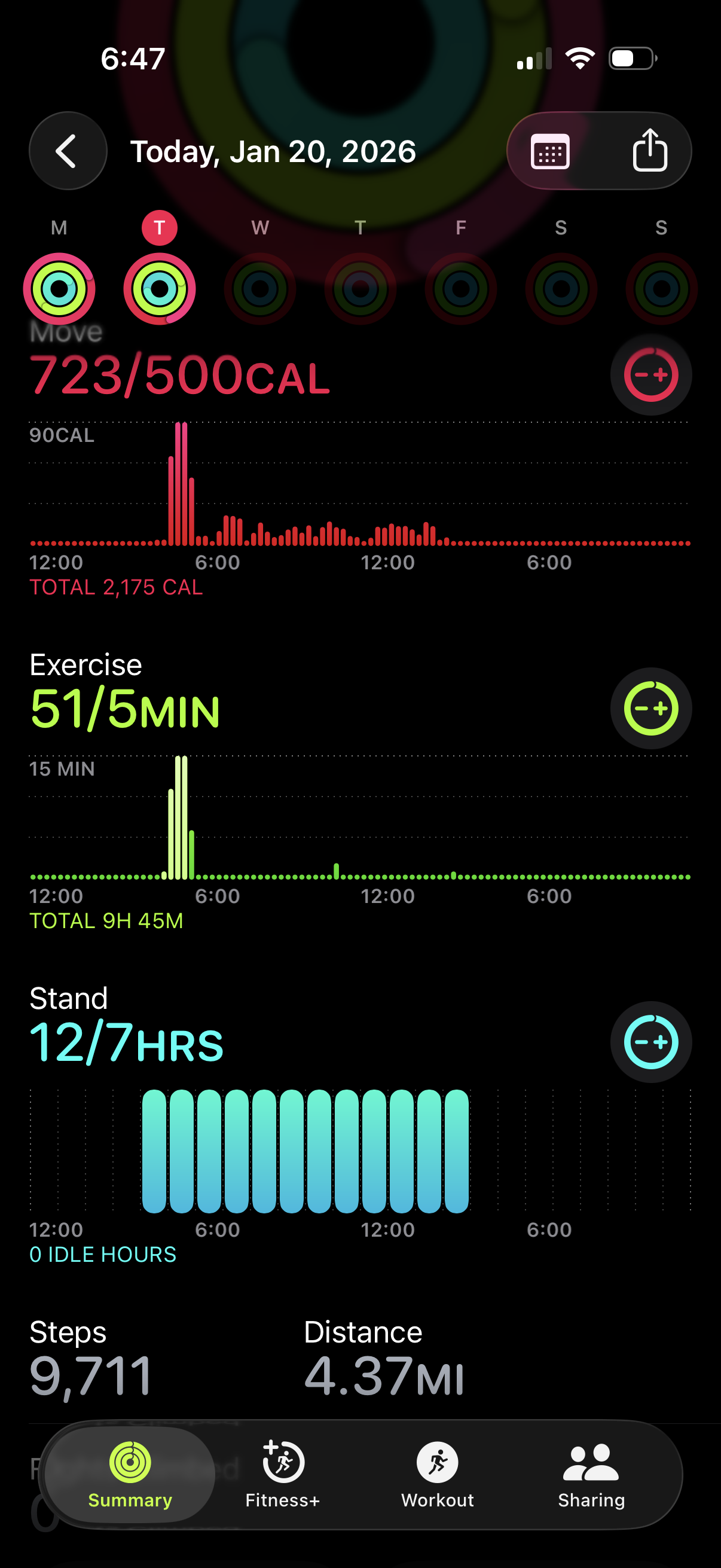Open the calendar view

point(550,151)
